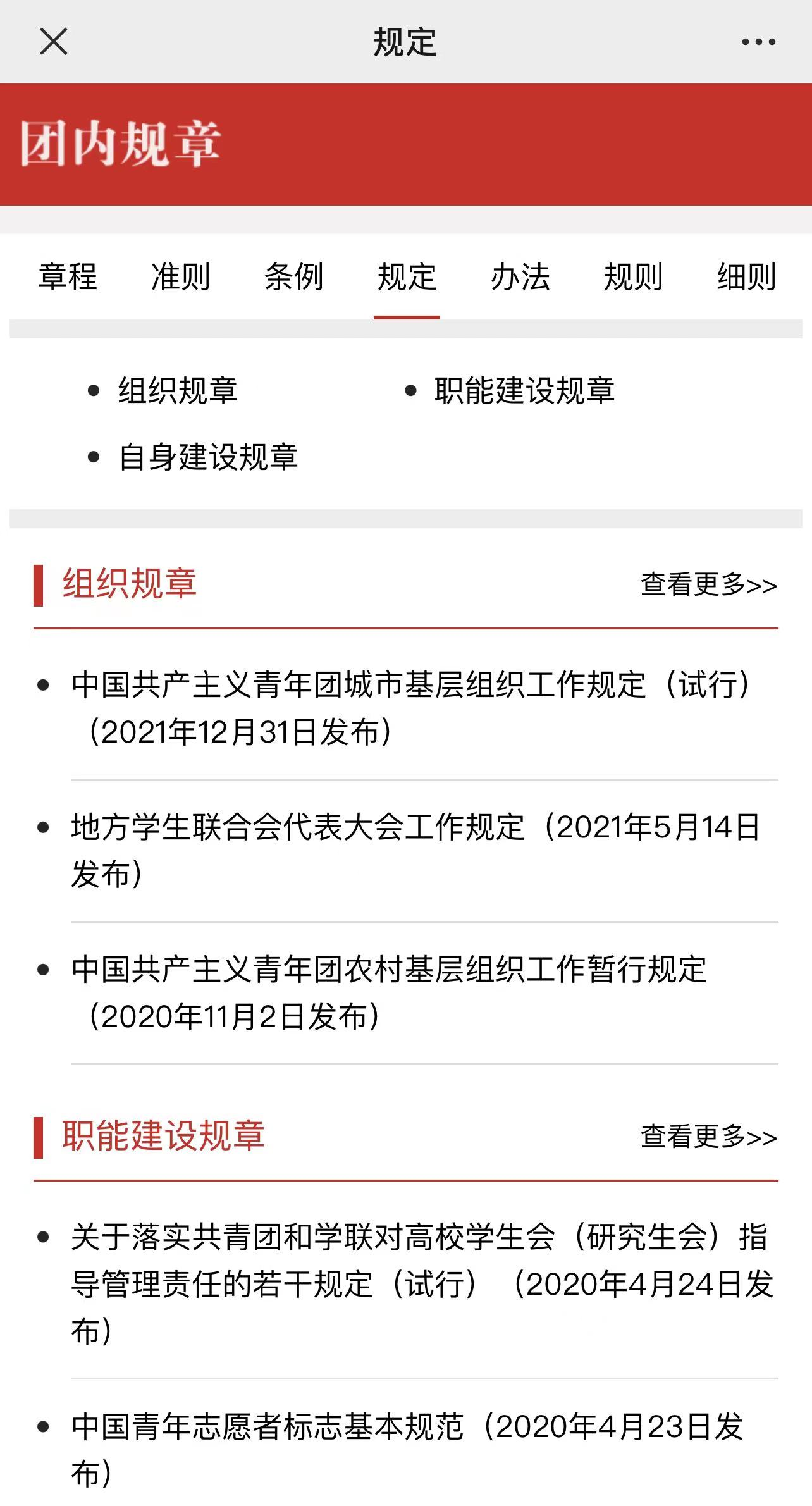
Task: Switch to the 条例 tab
Action: 294,277
